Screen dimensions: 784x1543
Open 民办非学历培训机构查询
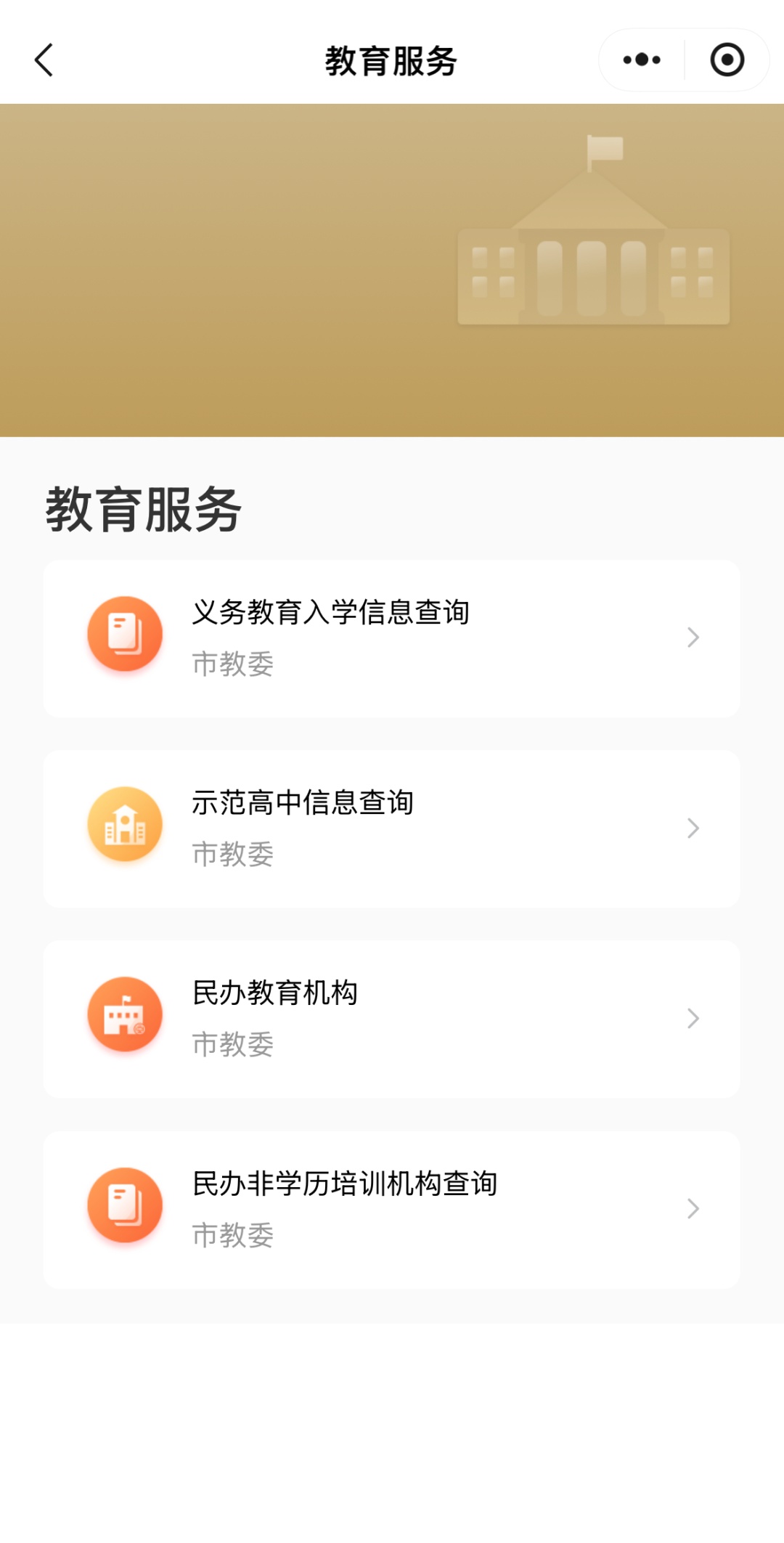(x=391, y=1209)
